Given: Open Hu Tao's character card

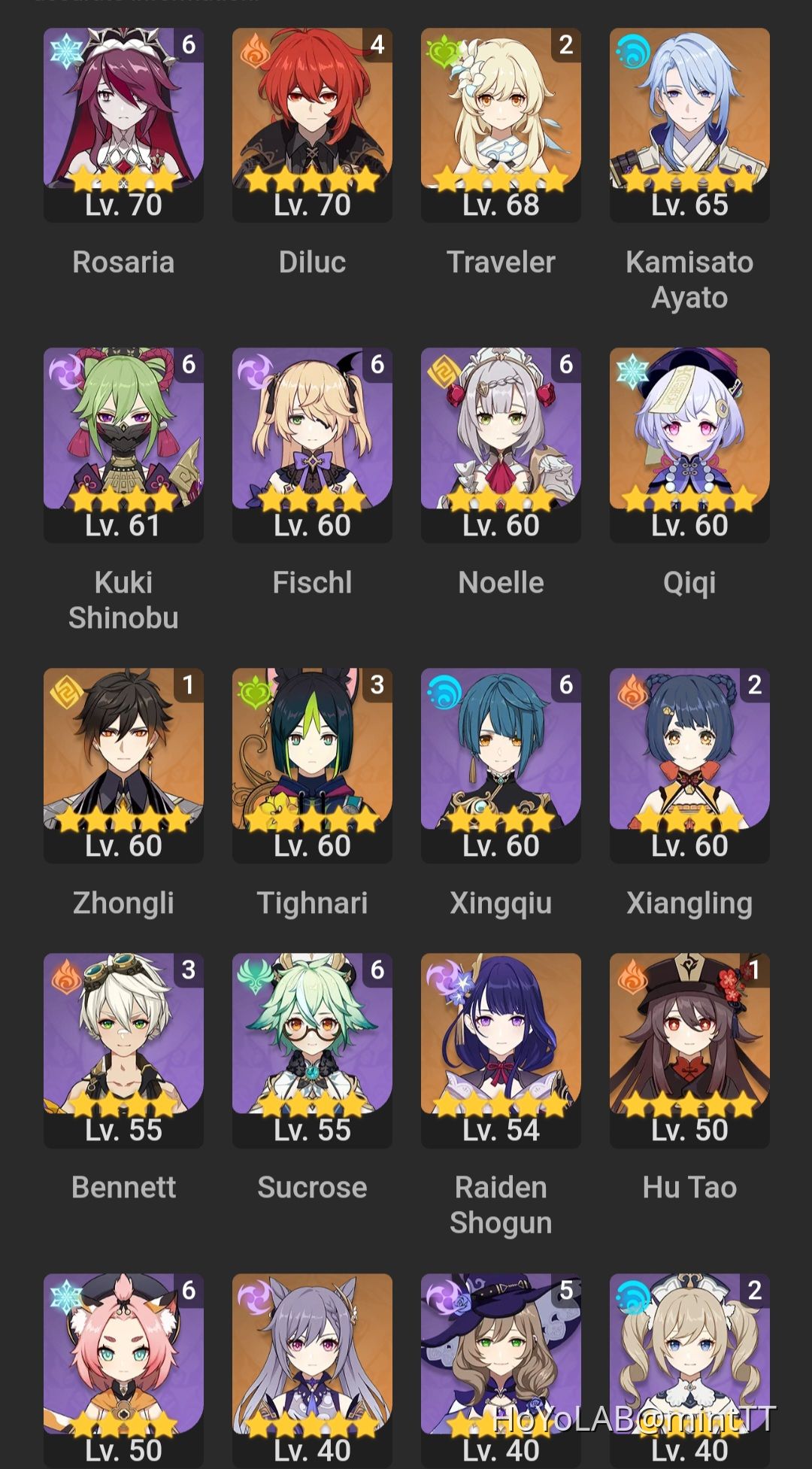Looking at the screenshot, I should click(x=689, y=1049).
